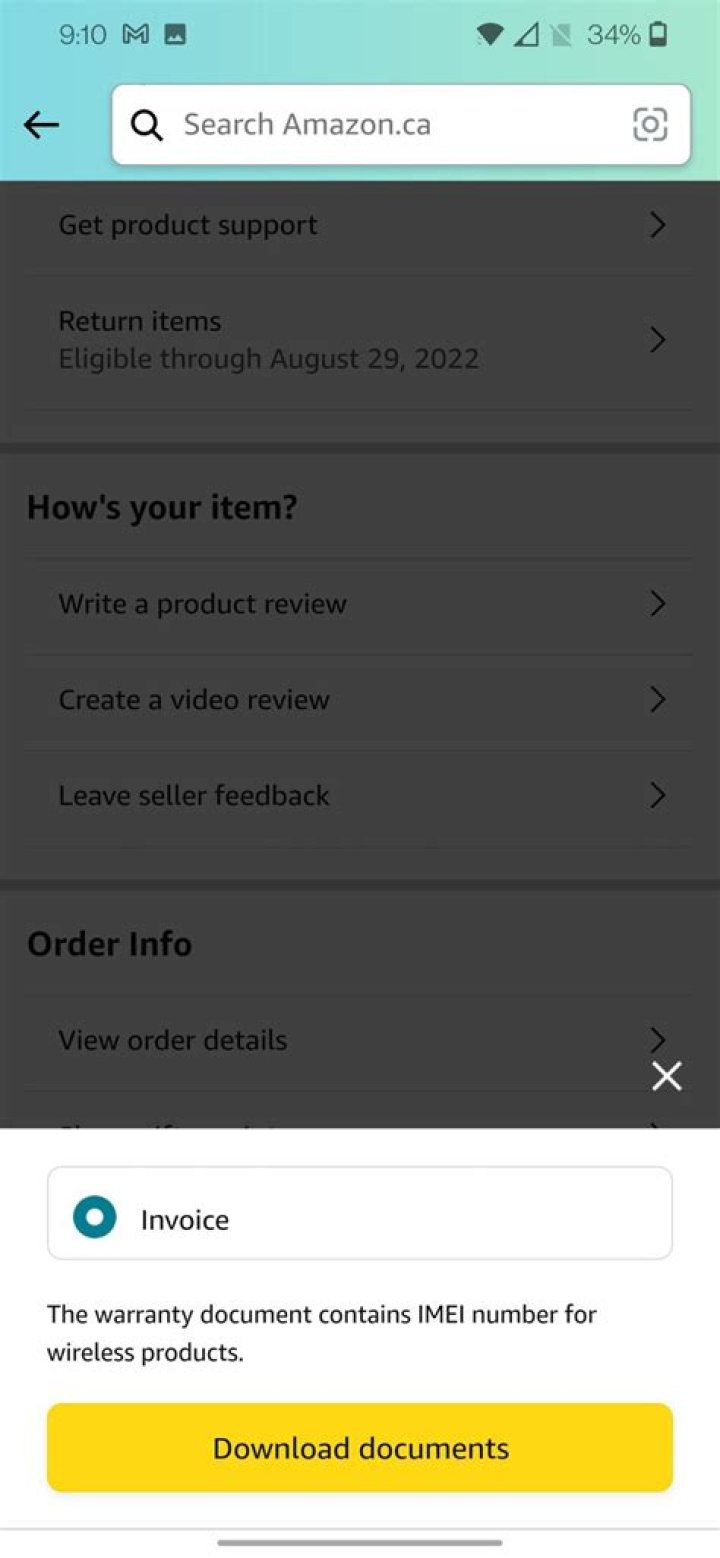Dismiss the document sheet with the X

[x=666, y=1076]
